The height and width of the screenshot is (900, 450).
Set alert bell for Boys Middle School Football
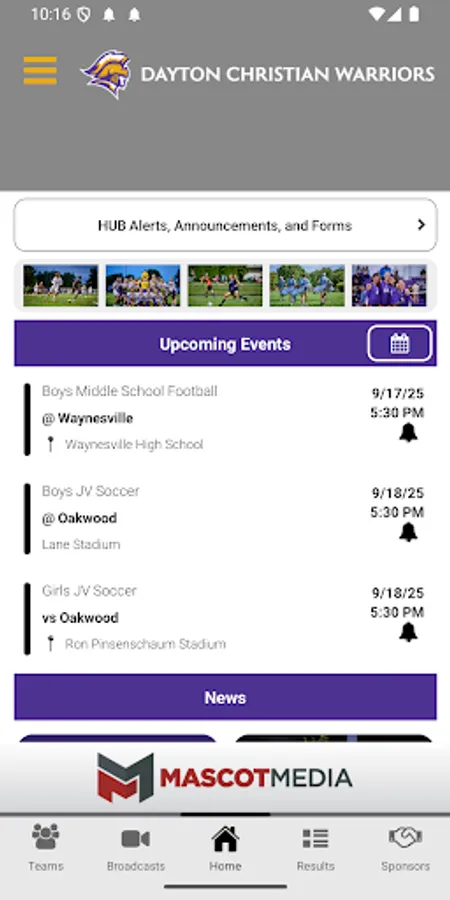click(x=408, y=433)
